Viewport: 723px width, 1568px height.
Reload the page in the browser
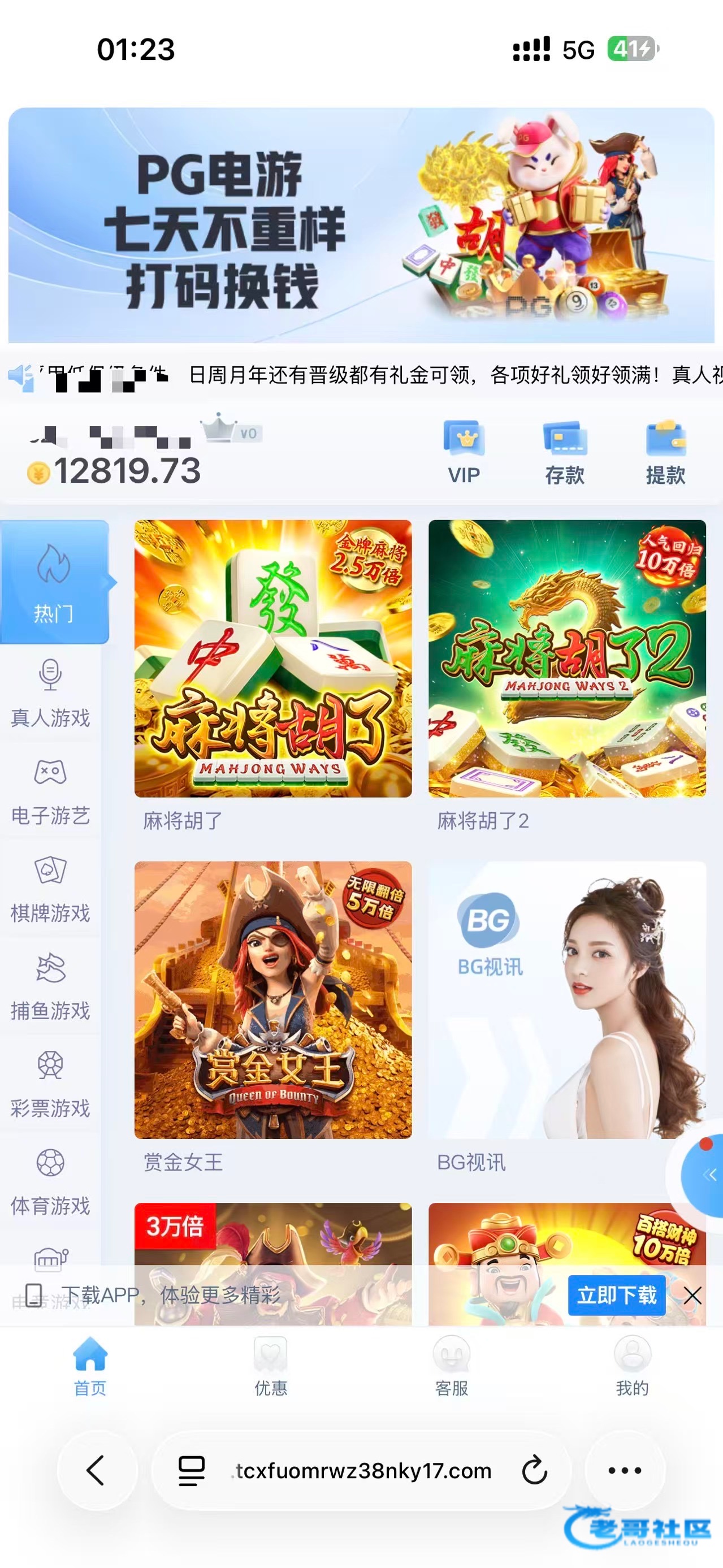pos(534,1470)
